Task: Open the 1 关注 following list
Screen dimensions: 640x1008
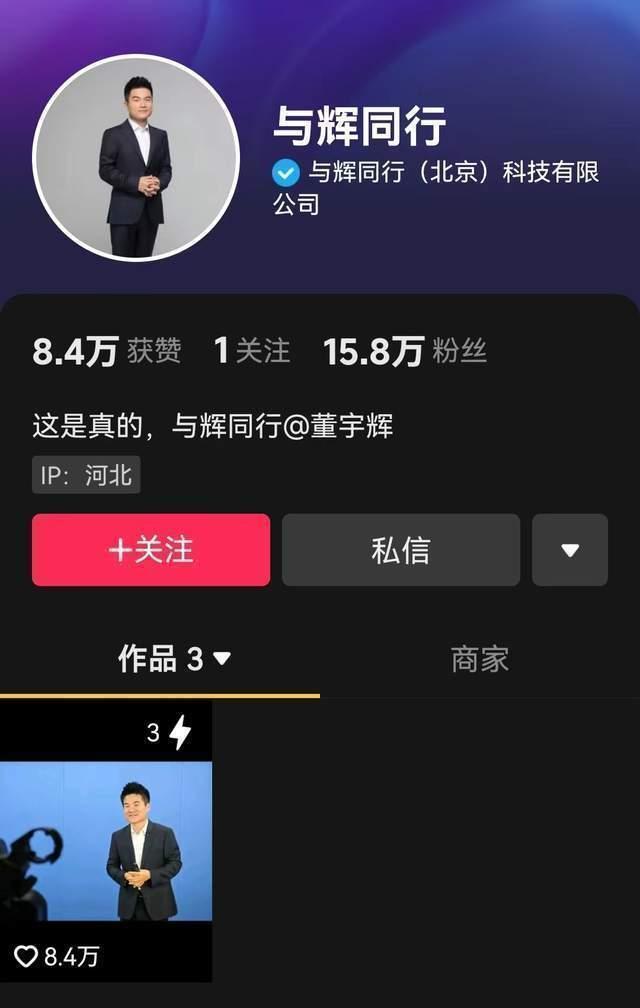Action: point(252,351)
